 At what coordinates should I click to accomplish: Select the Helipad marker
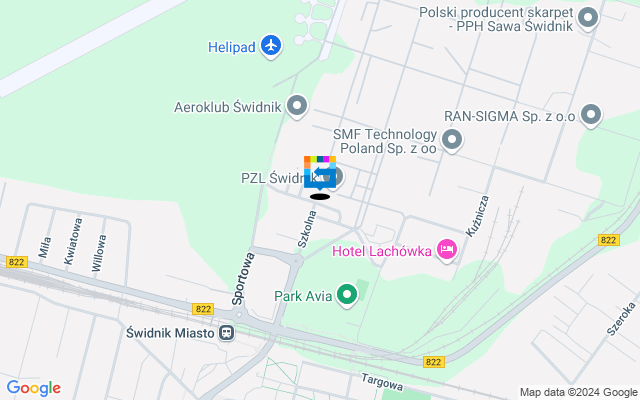tap(270, 45)
